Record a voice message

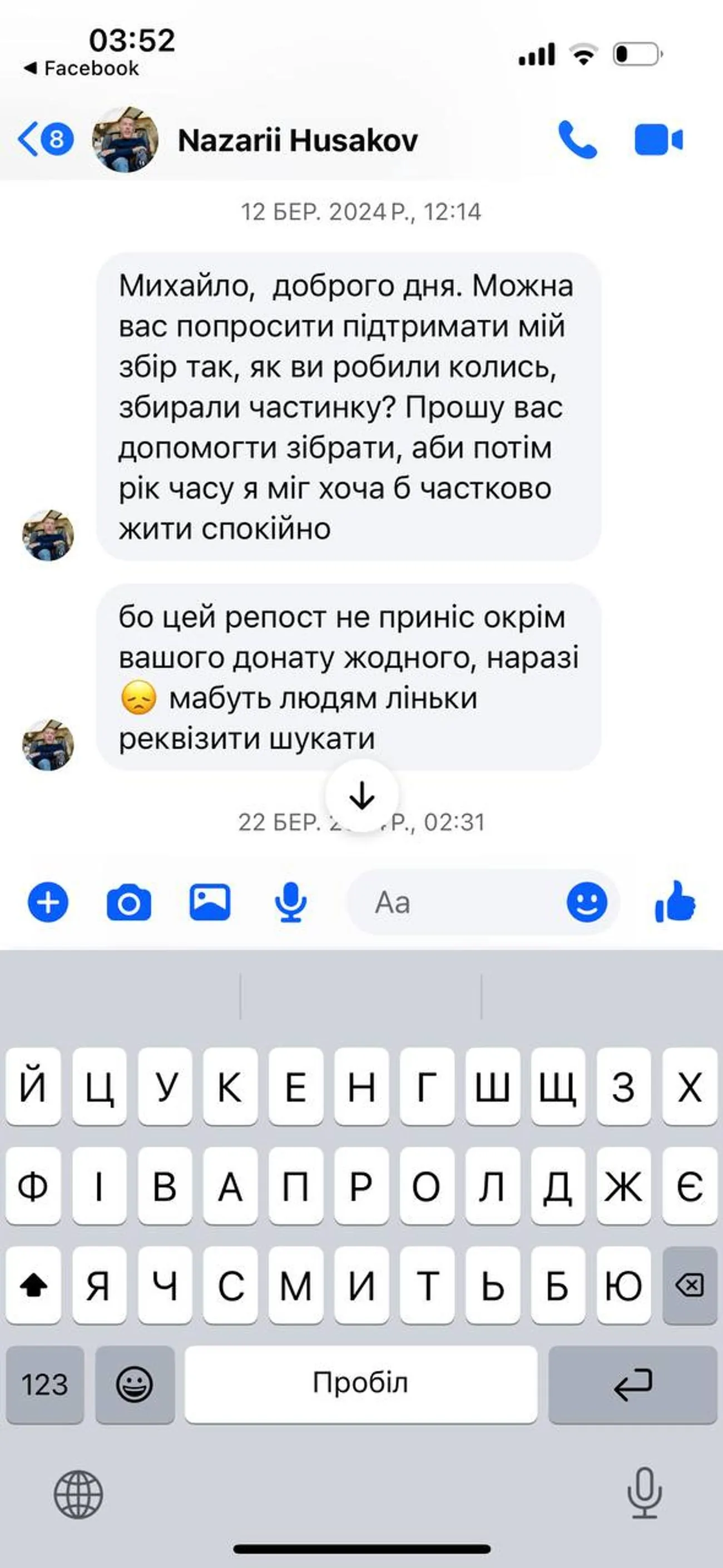click(290, 902)
